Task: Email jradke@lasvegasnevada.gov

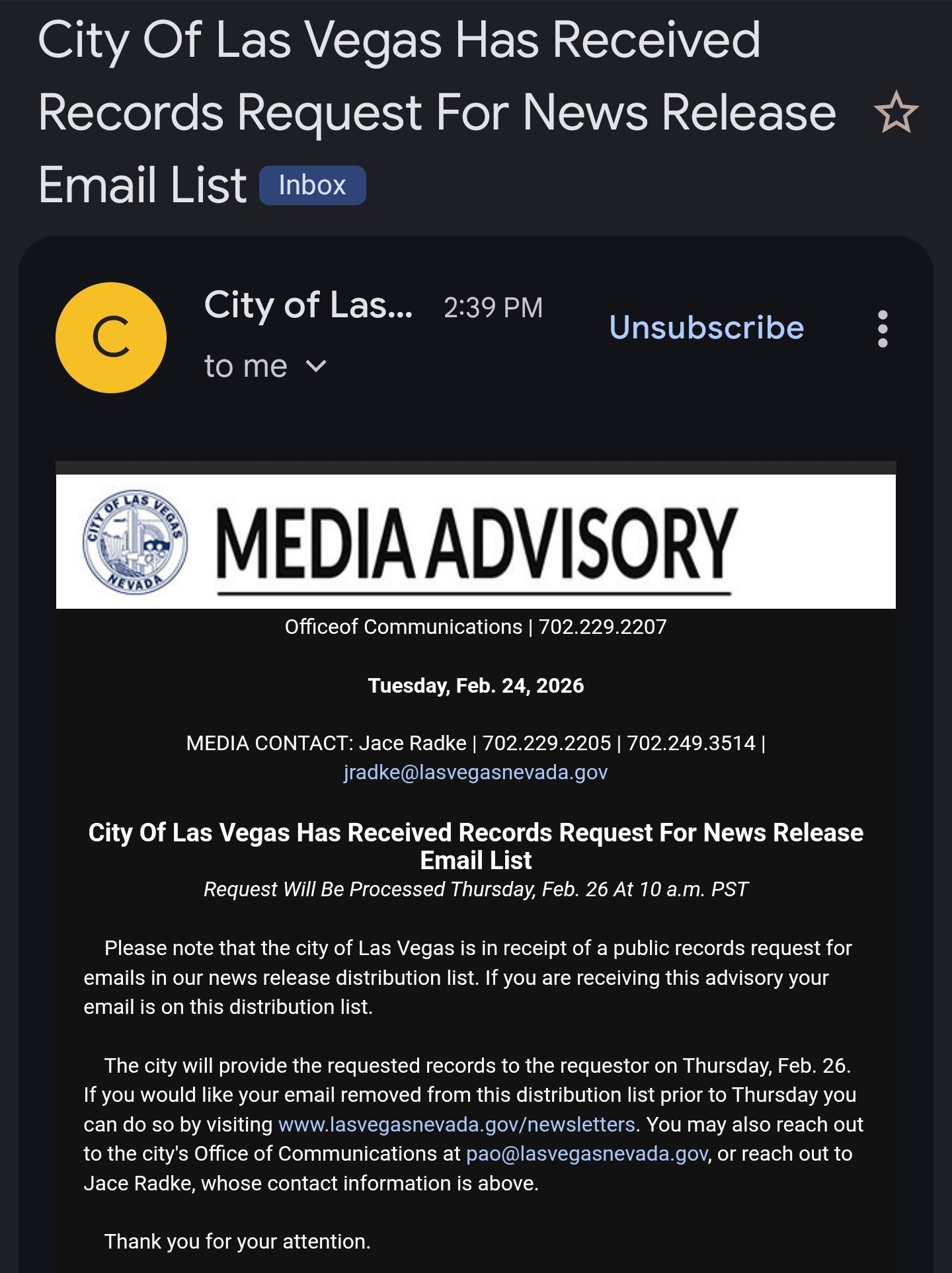Action: [x=475, y=772]
